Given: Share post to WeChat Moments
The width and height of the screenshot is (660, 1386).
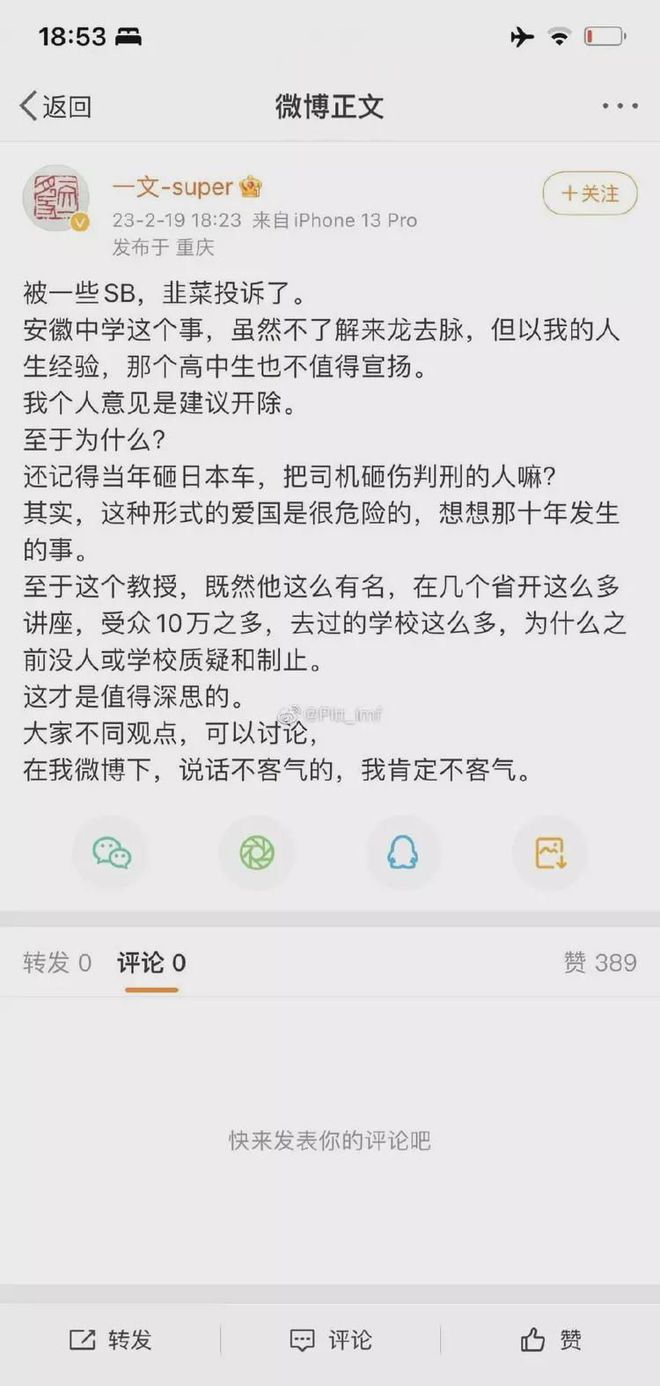Looking at the screenshot, I should pyautogui.click(x=257, y=853).
